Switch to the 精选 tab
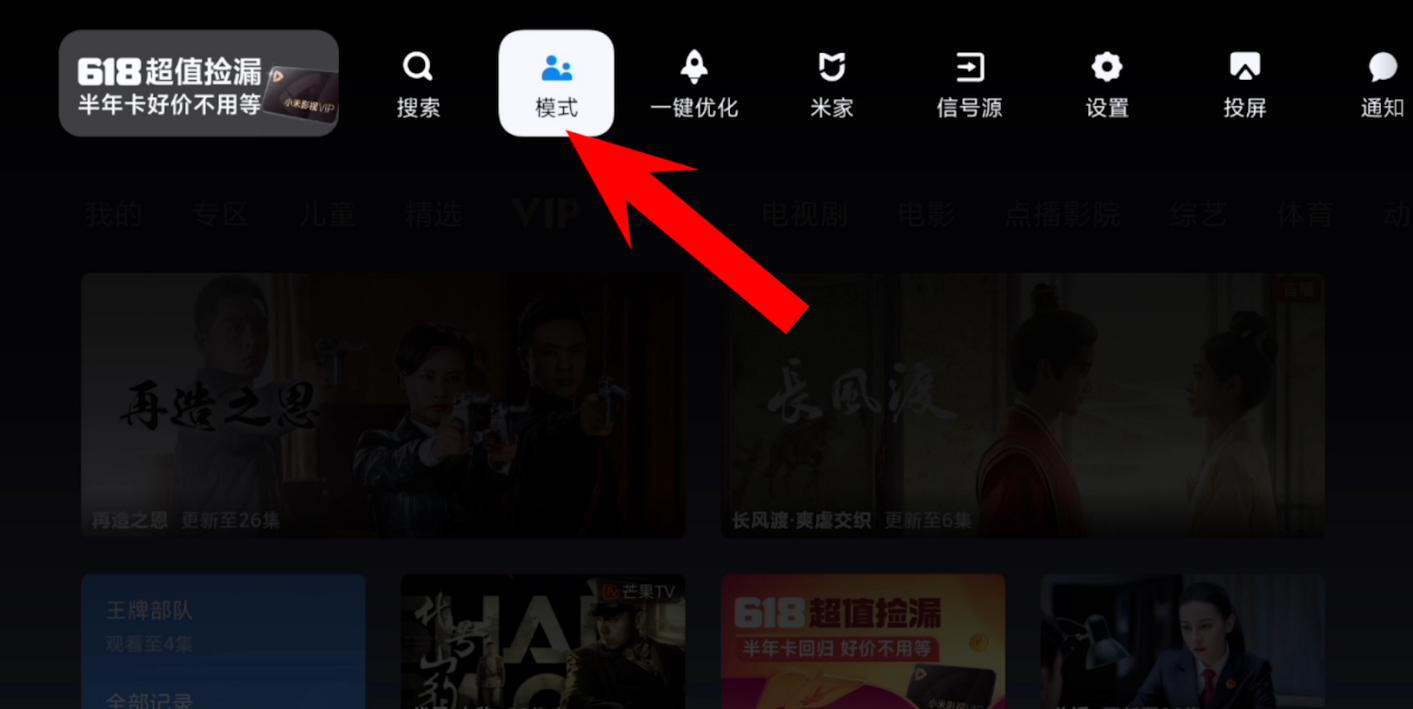 [x=433, y=214]
